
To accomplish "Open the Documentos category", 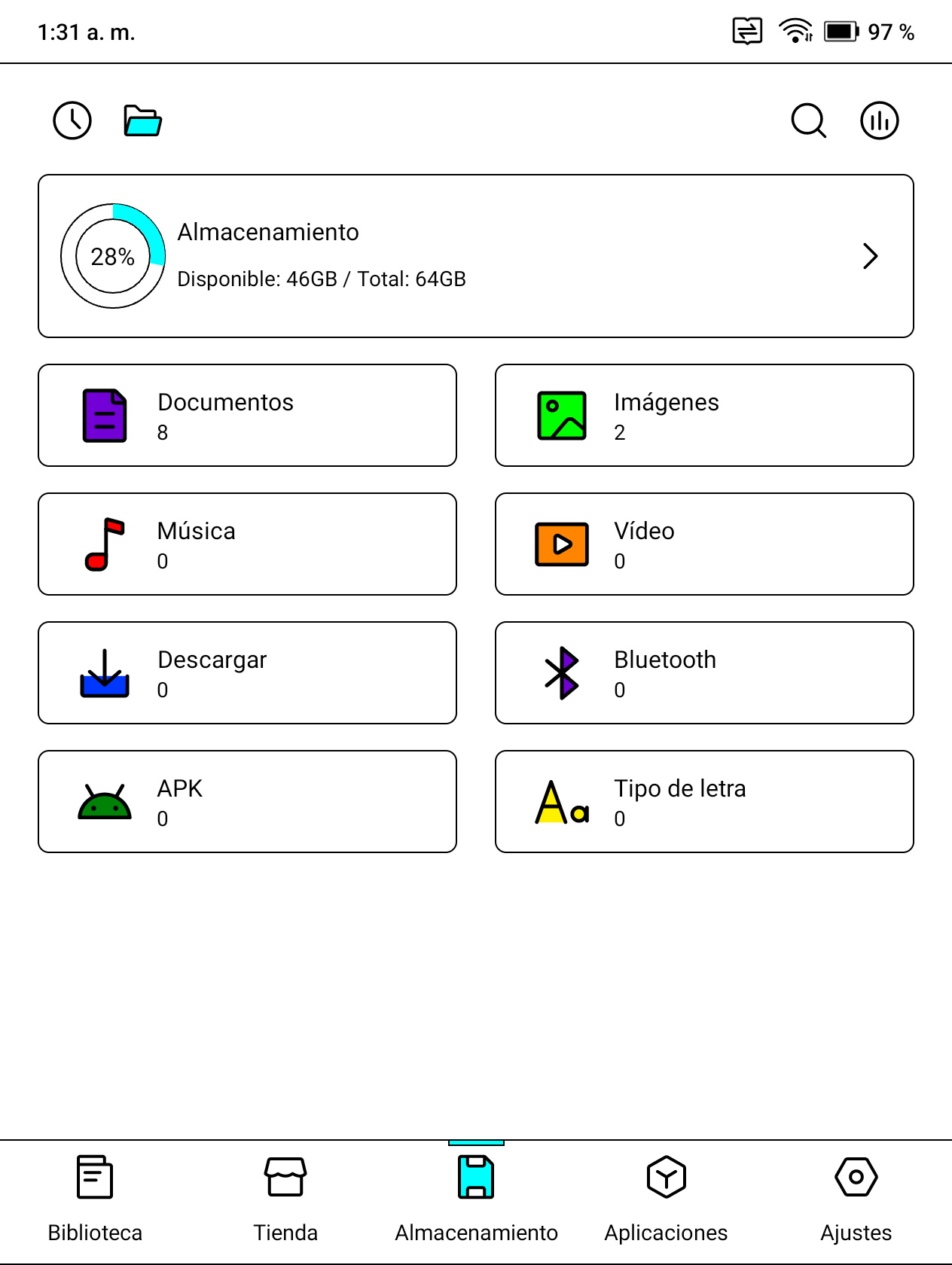I will [x=247, y=416].
